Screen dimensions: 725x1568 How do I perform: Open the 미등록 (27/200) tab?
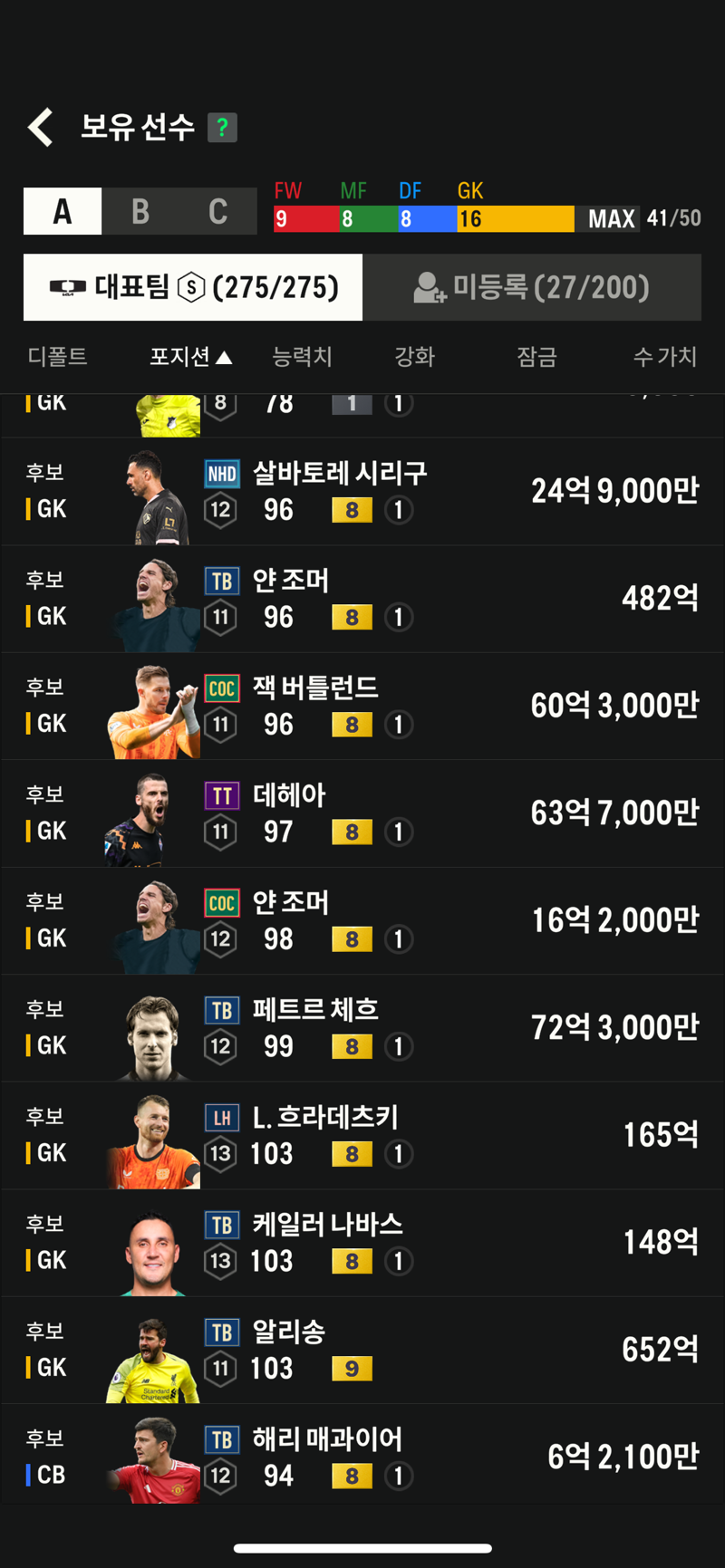pyautogui.click(x=532, y=287)
